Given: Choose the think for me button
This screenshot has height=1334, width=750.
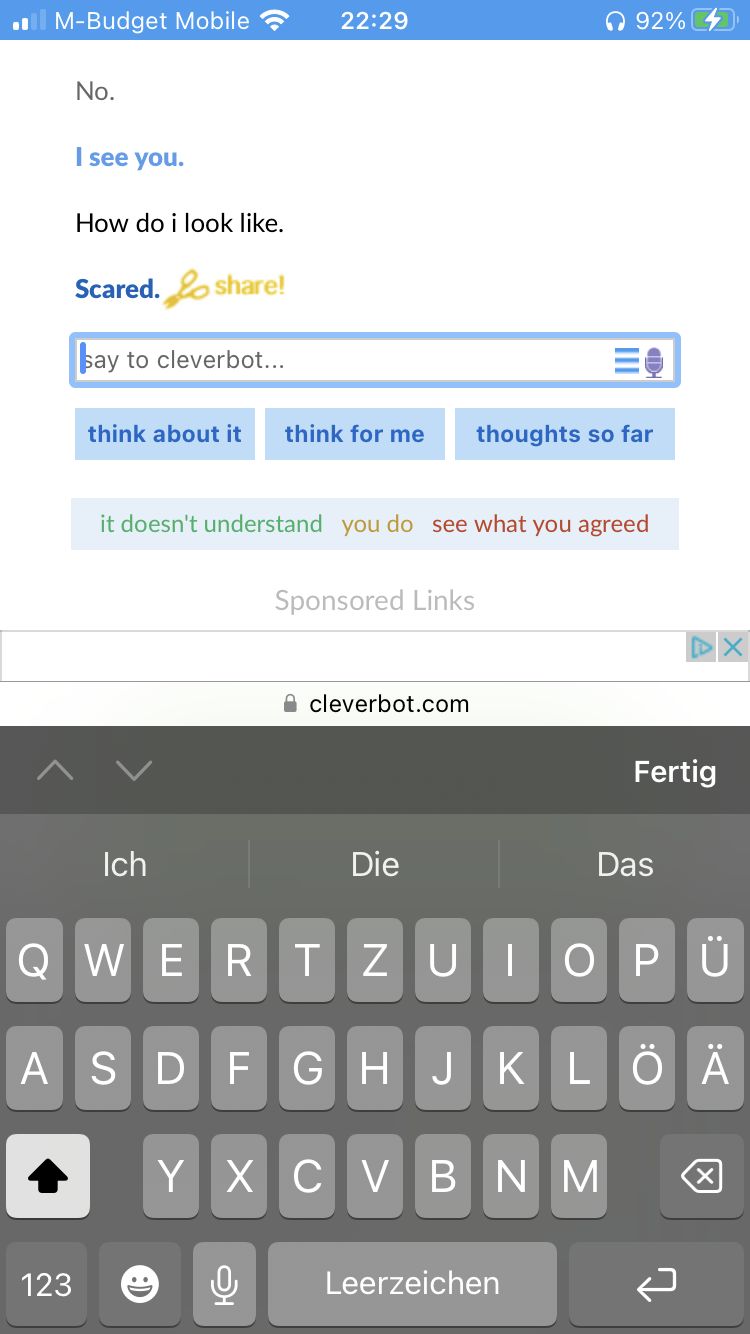Looking at the screenshot, I should pyautogui.click(x=354, y=434).
